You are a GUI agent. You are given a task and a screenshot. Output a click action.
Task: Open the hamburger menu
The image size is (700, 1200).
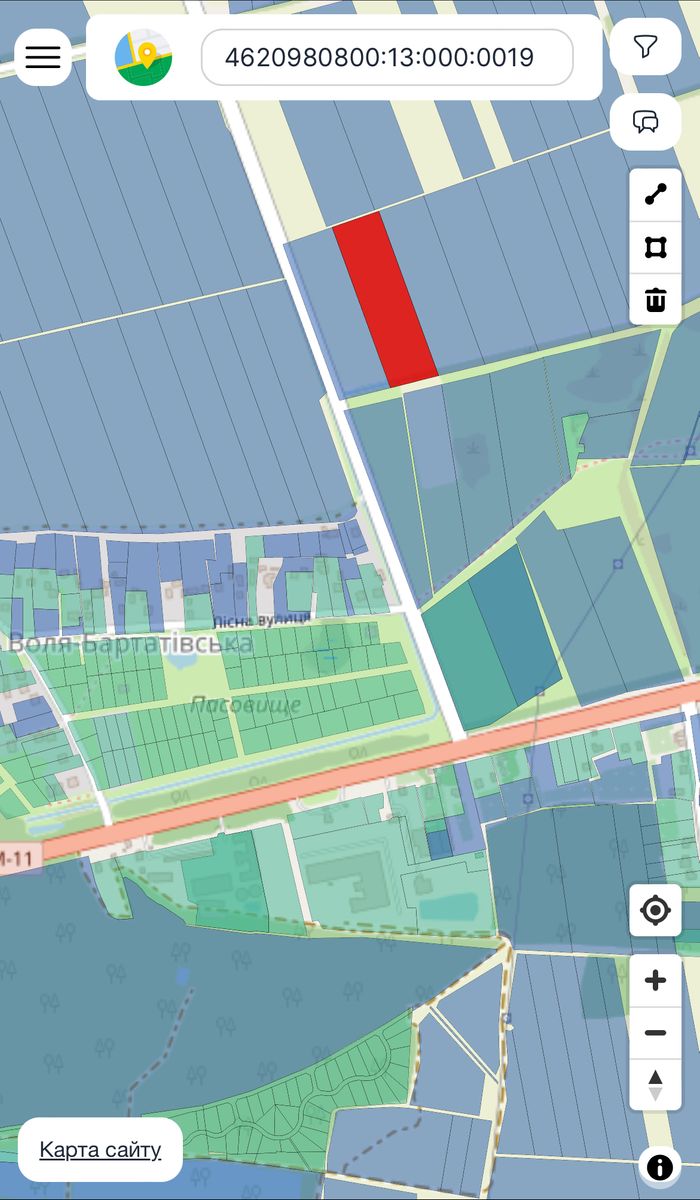[43, 57]
